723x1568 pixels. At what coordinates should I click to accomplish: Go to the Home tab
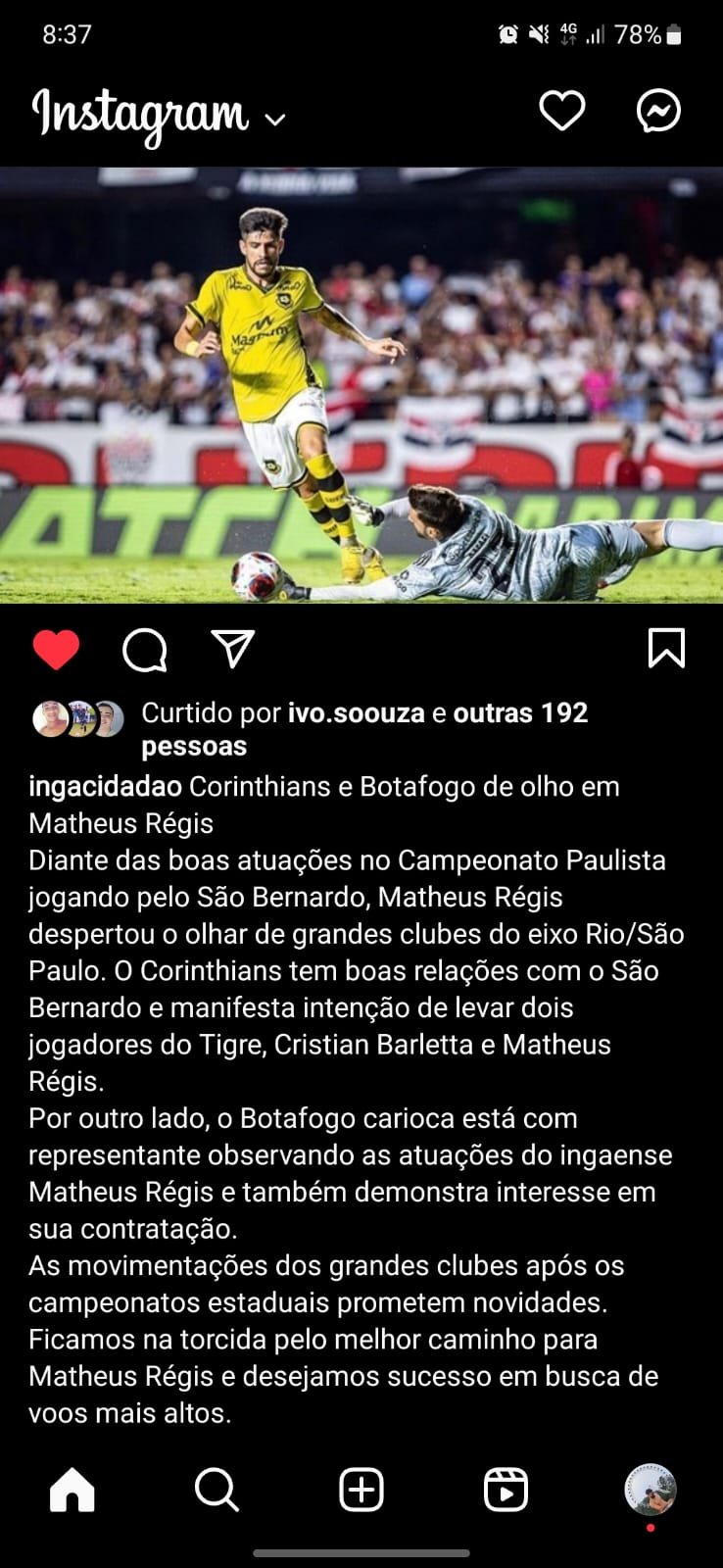[72, 1491]
